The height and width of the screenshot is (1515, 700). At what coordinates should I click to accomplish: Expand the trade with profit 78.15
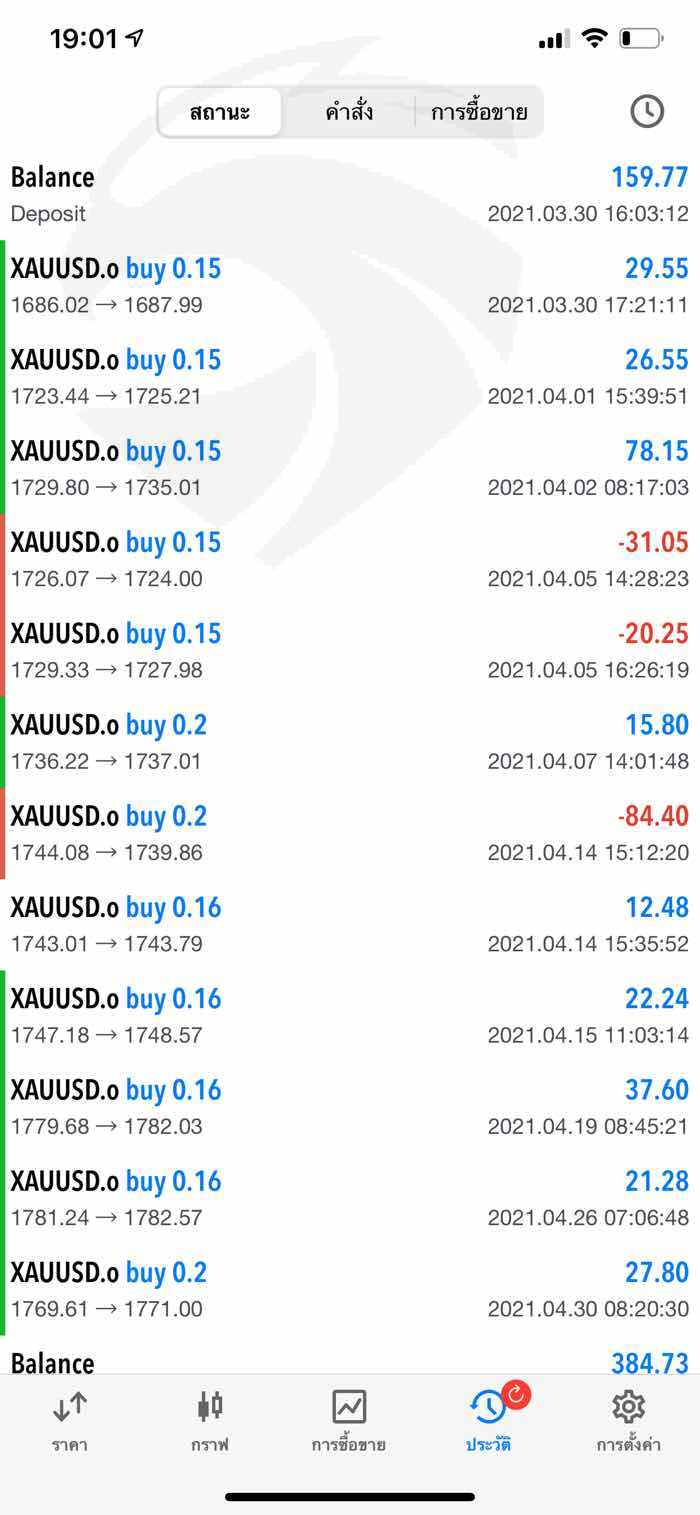coord(350,468)
